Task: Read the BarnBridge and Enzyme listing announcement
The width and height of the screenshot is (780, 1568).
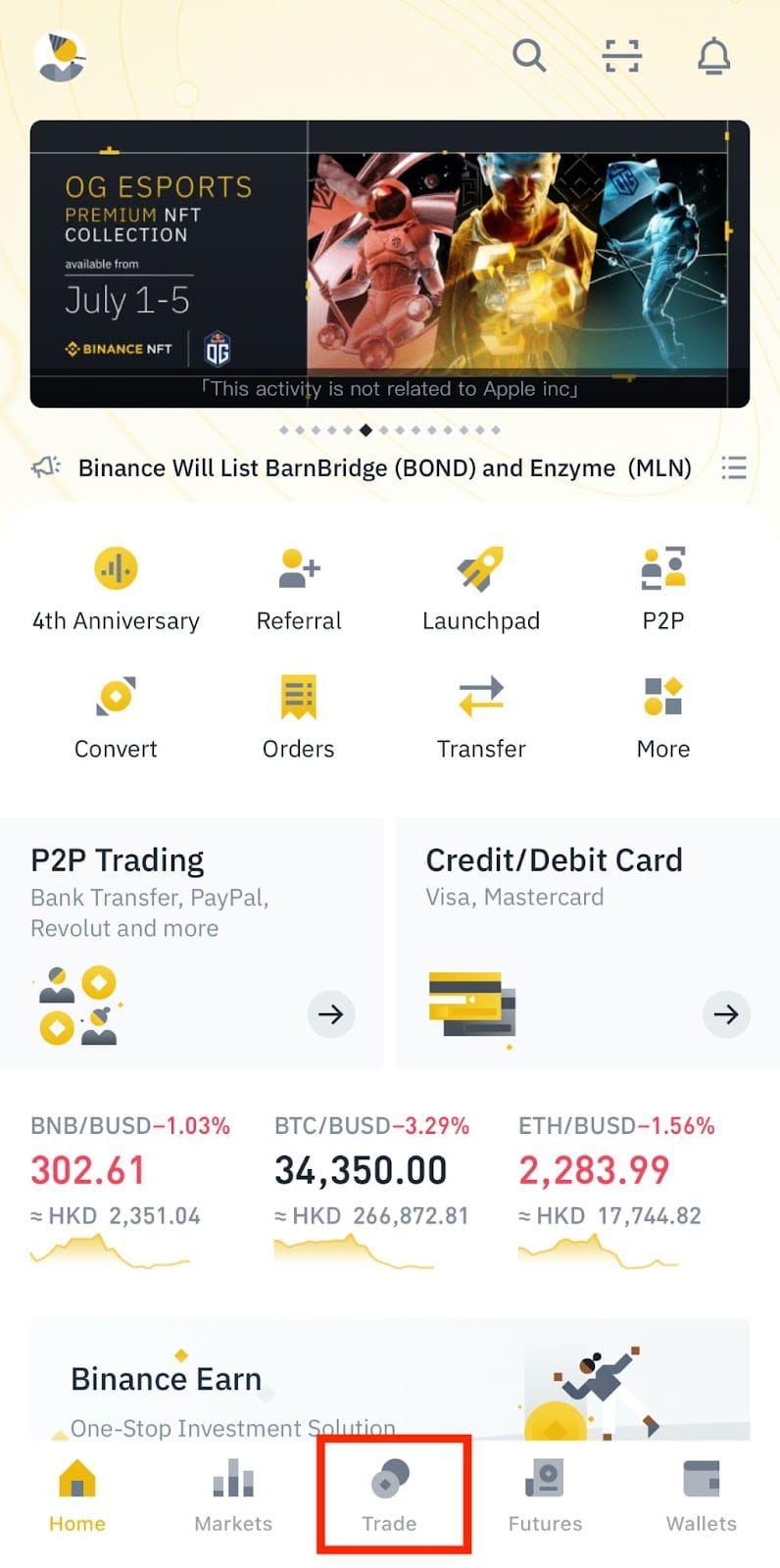Action: (x=384, y=467)
